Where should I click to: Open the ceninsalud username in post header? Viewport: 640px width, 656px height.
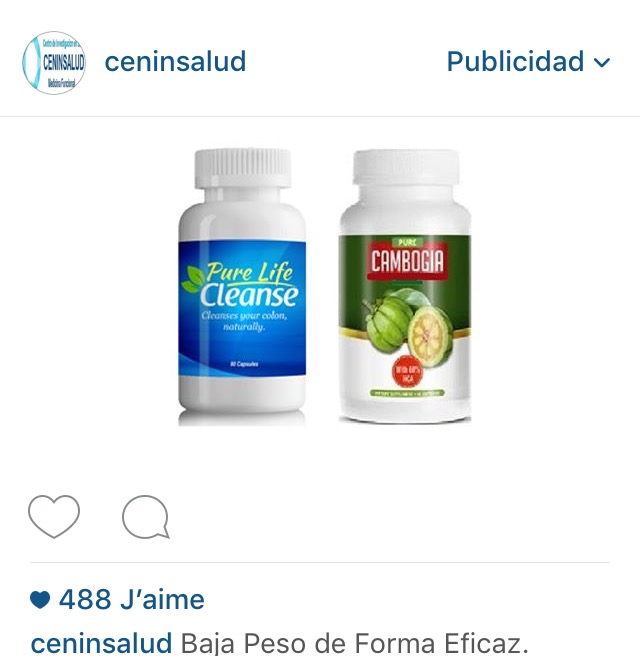[x=175, y=62]
